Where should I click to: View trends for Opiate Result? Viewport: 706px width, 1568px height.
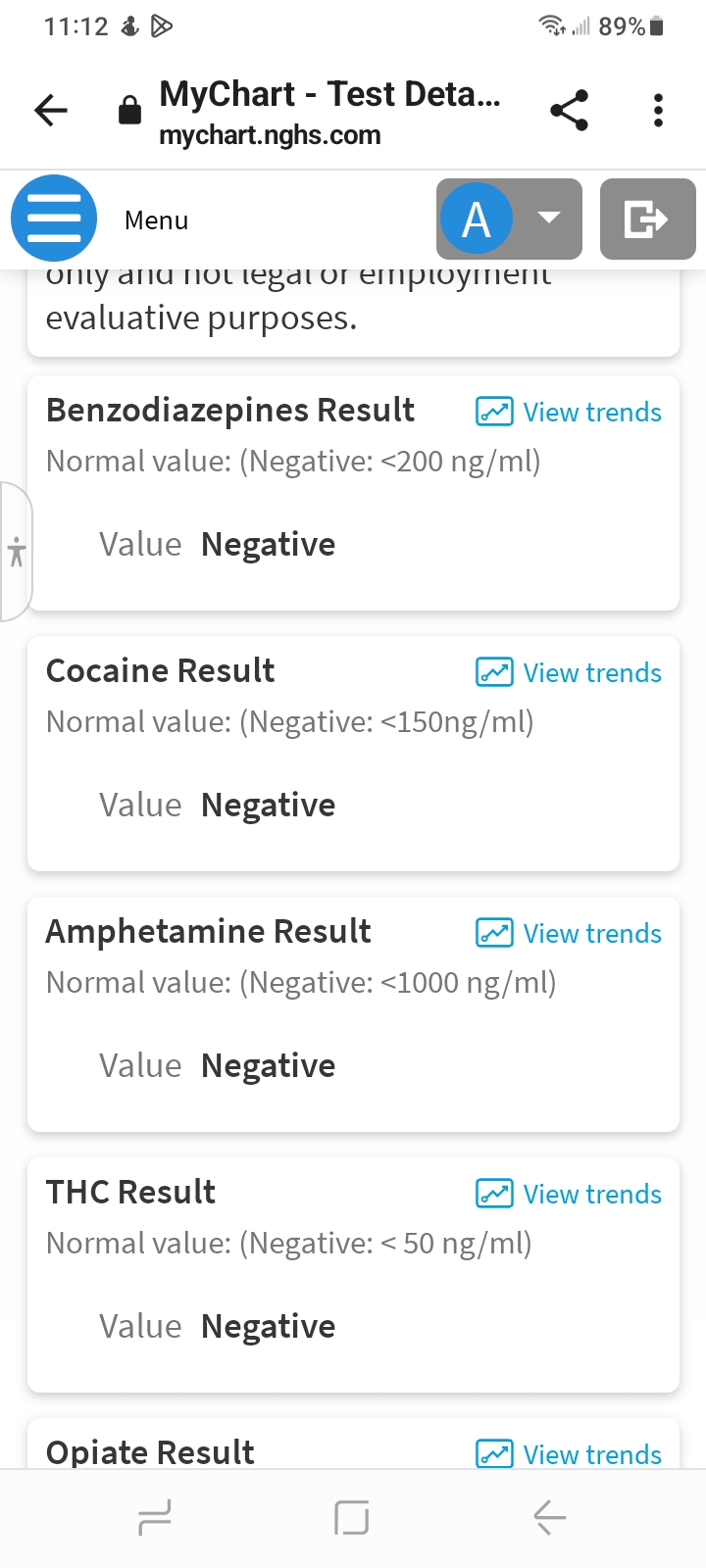click(x=569, y=1454)
